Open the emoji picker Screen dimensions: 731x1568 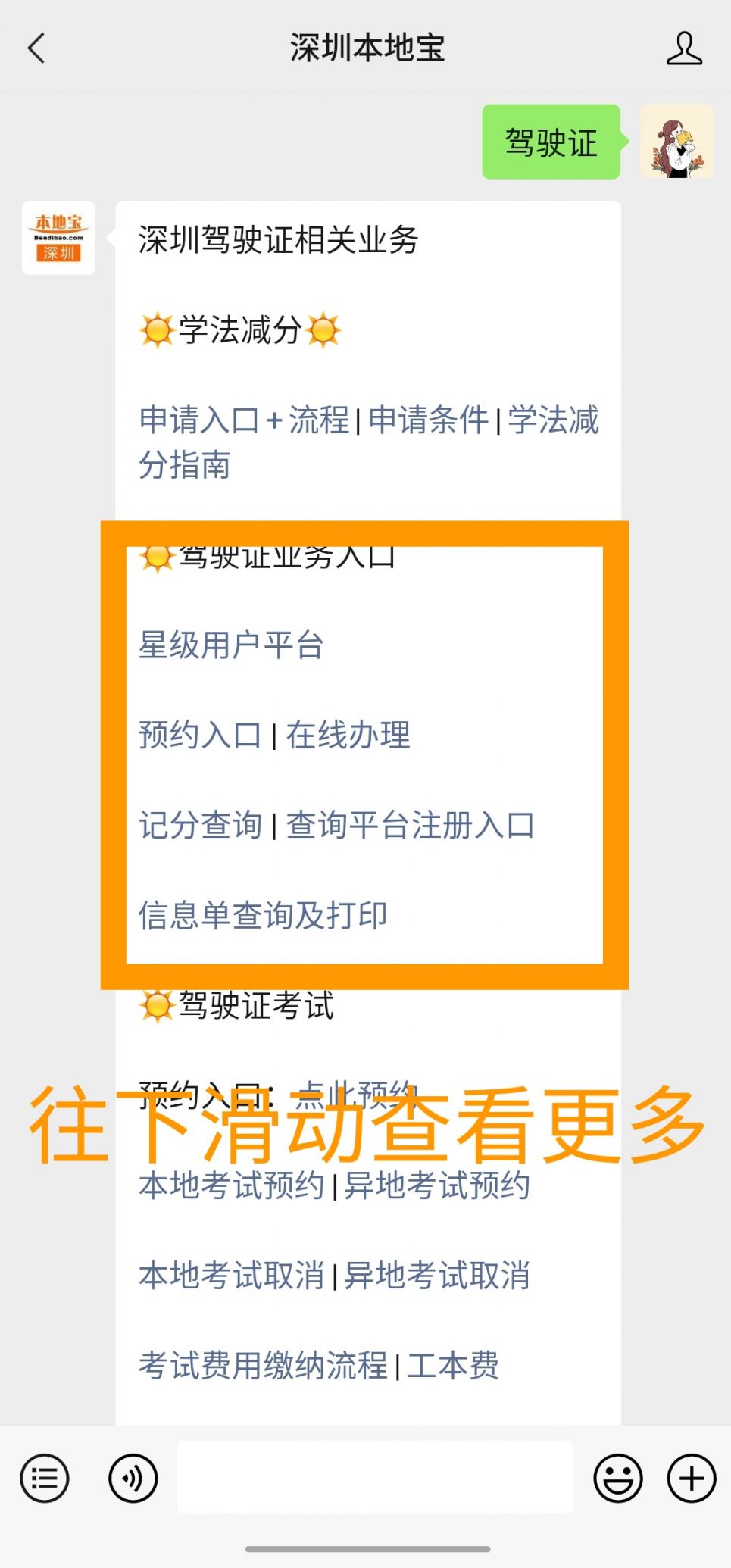pyautogui.click(x=618, y=1478)
